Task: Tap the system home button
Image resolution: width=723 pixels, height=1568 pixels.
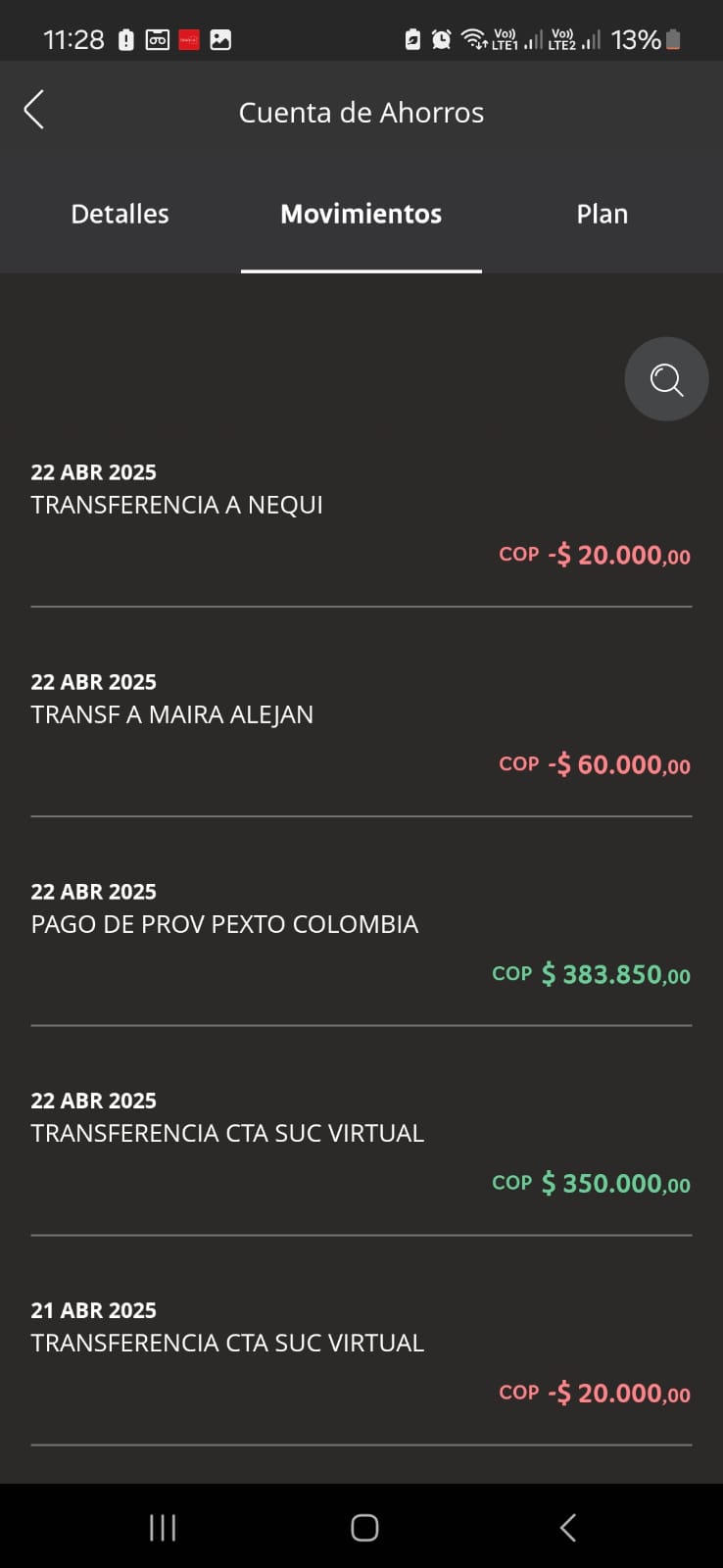Action: tap(364, 1527)
